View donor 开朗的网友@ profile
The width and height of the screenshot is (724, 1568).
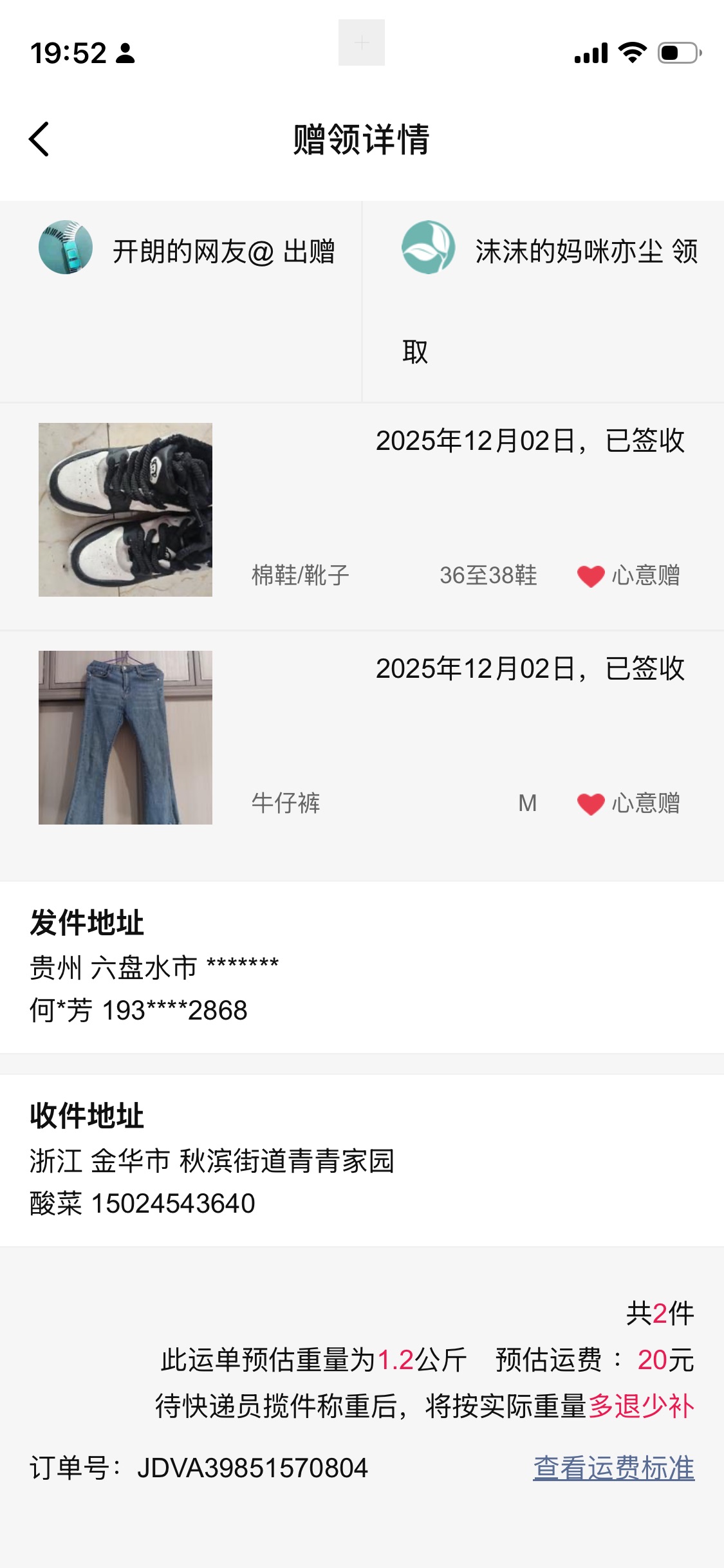click(x=66, y=248)
